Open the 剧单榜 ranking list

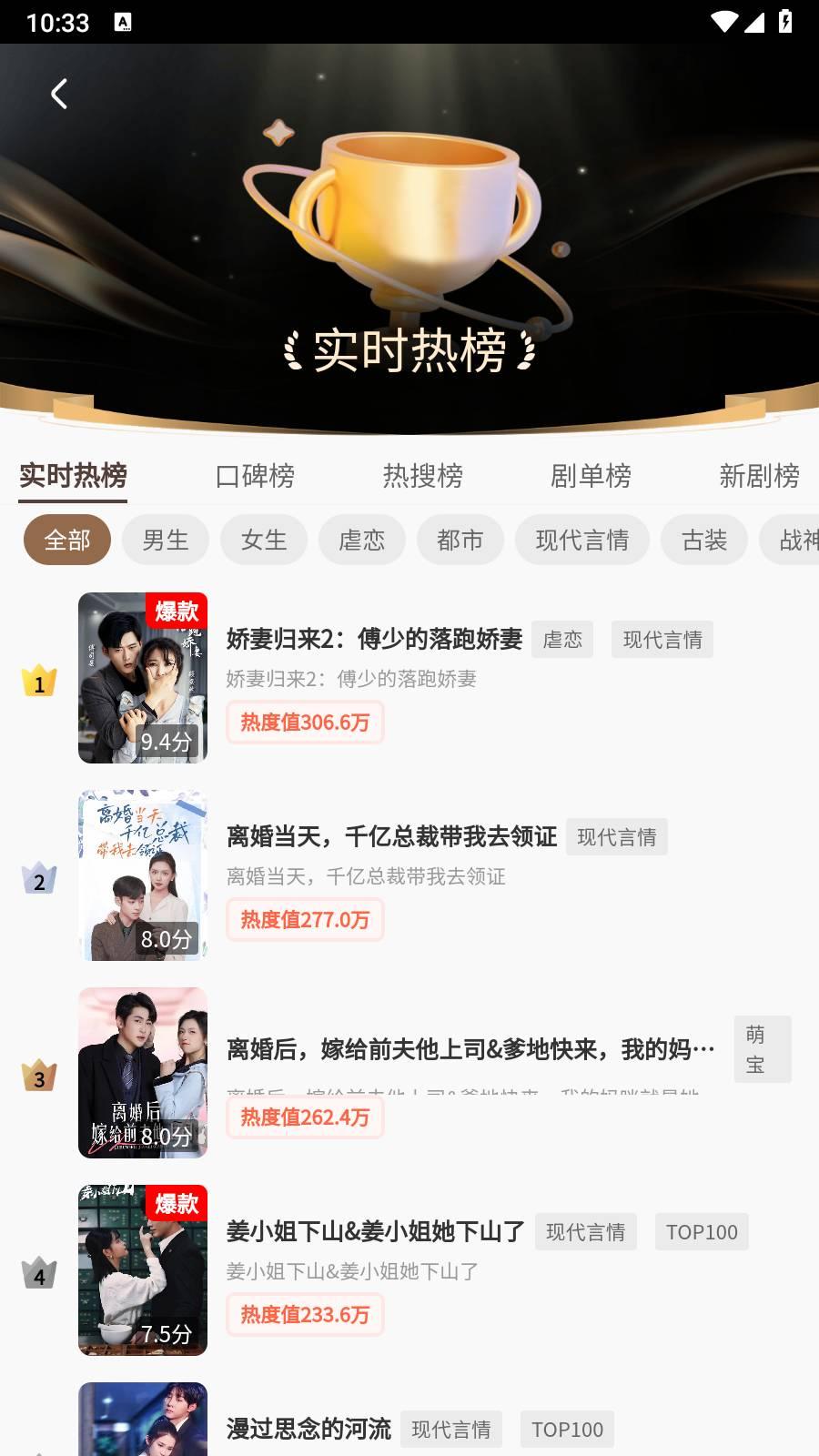[592, 476]
